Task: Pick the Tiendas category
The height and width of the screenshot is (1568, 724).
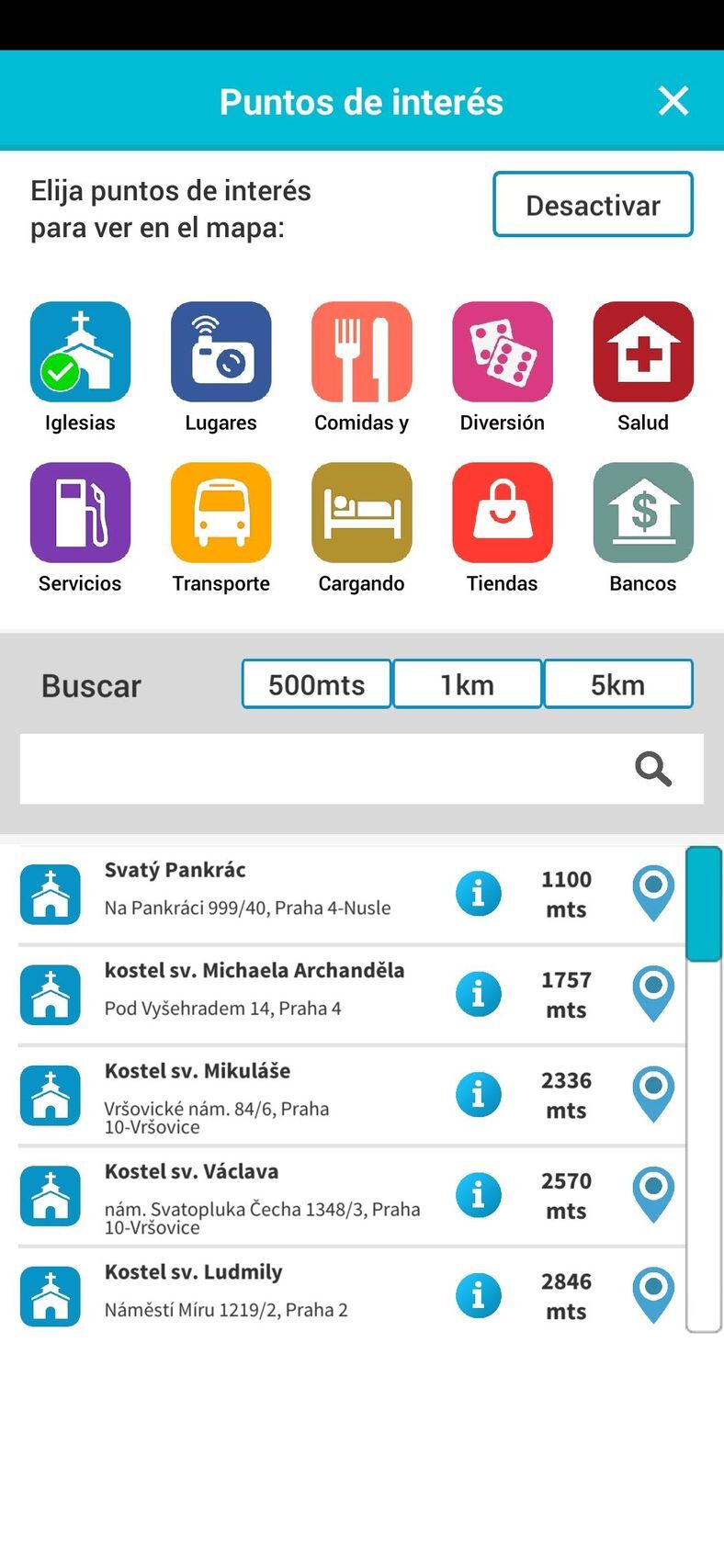Action: click(x=502, y=513)
